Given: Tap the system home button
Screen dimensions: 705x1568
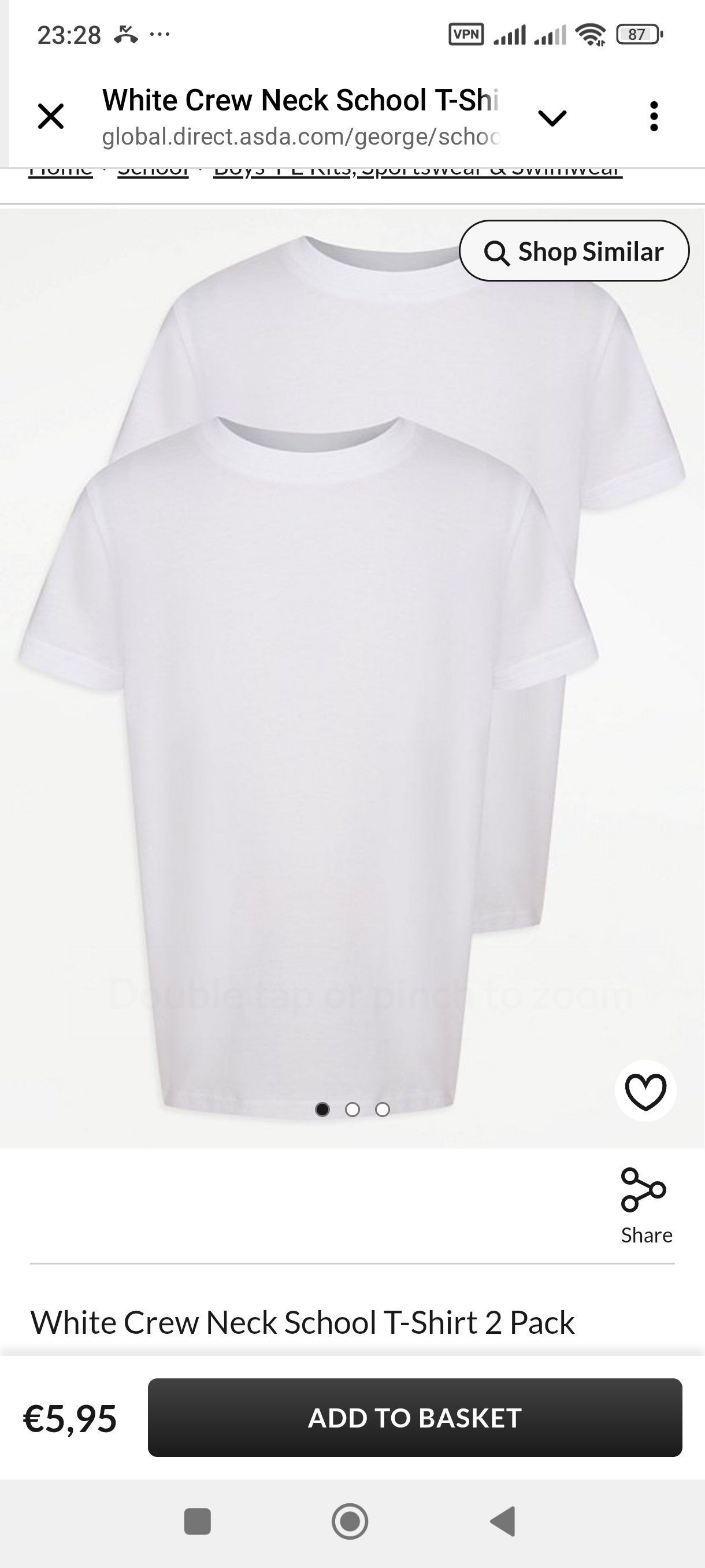Looking at the screenshot, I should [350, 1521].
